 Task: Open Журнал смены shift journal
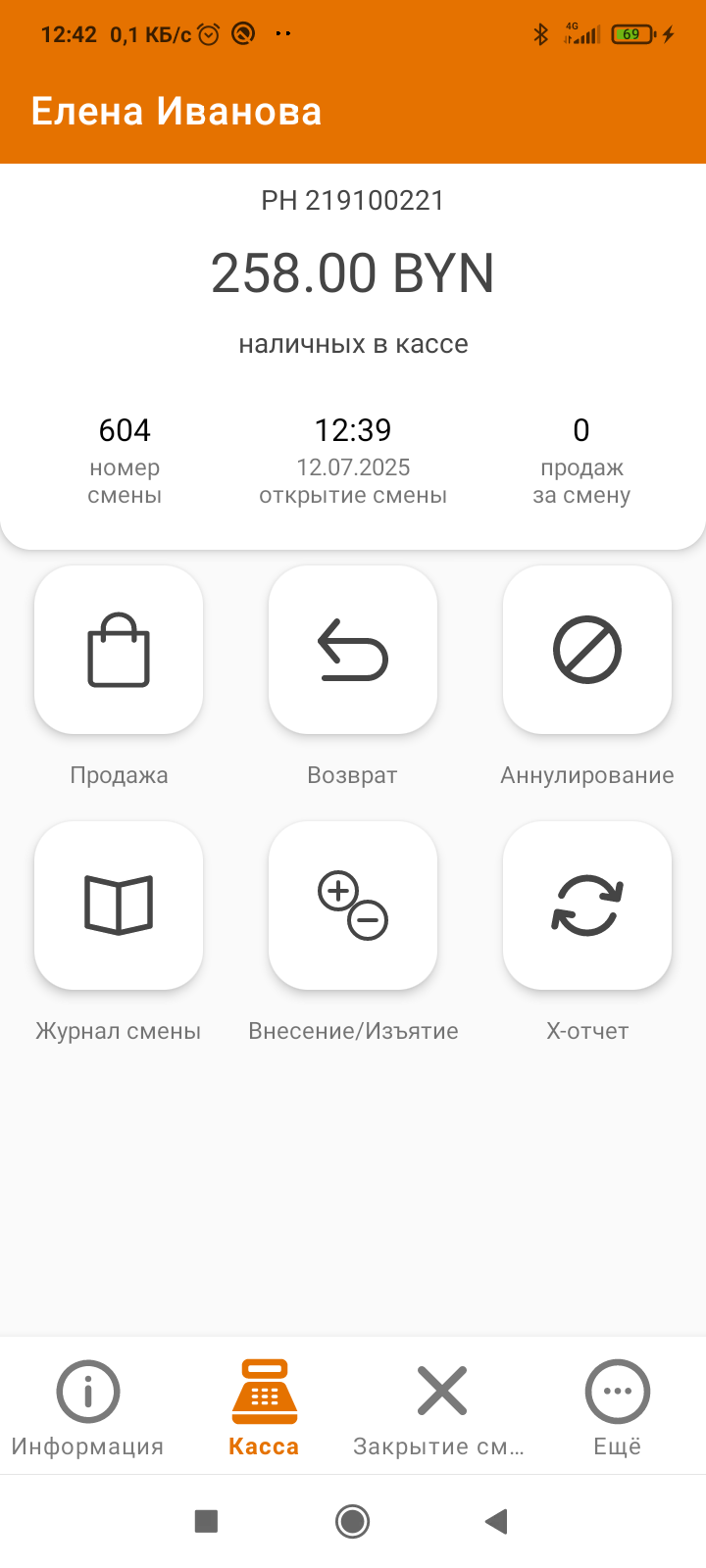tap(119, 906)
